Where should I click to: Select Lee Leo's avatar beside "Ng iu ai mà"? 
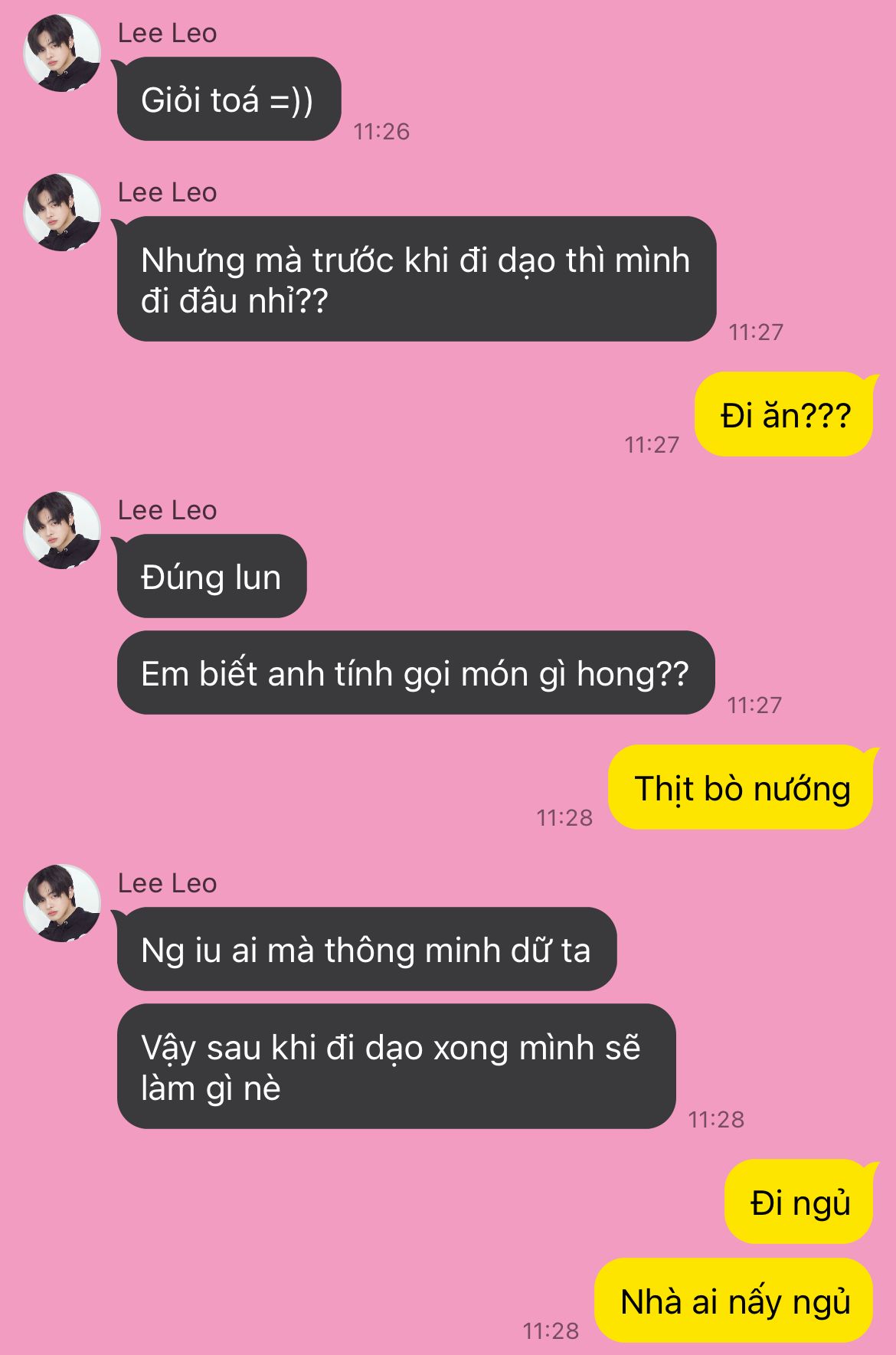pos(62,903)
